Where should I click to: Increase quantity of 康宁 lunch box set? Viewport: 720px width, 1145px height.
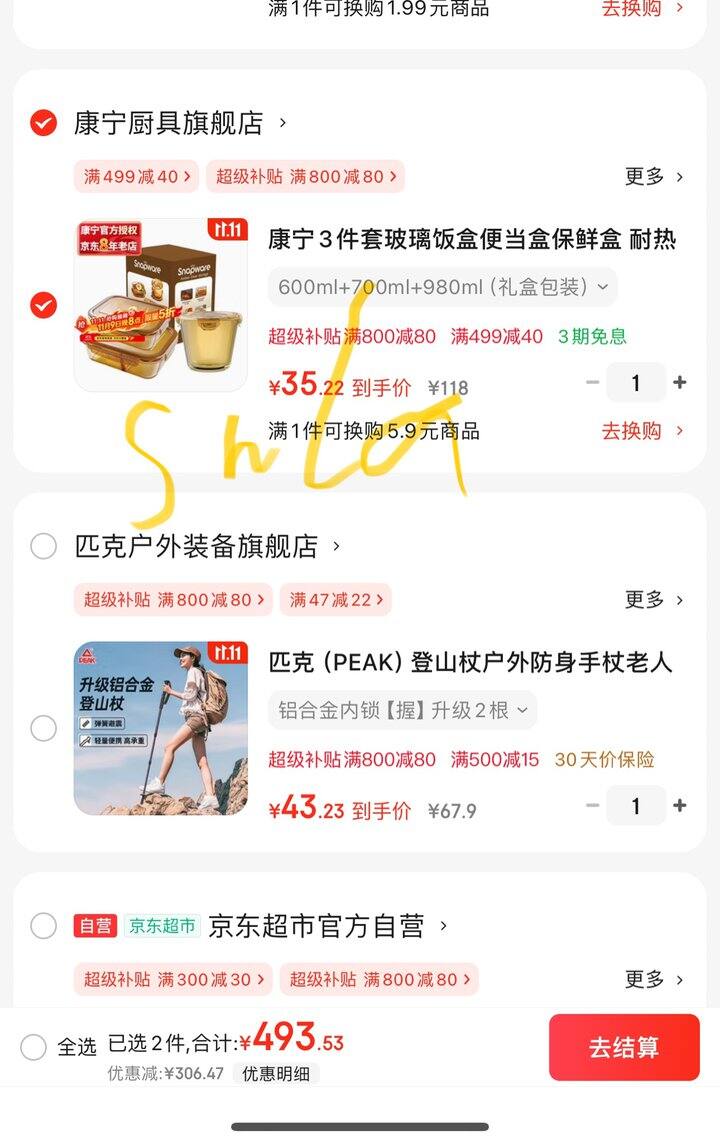[x=680, y=382]
